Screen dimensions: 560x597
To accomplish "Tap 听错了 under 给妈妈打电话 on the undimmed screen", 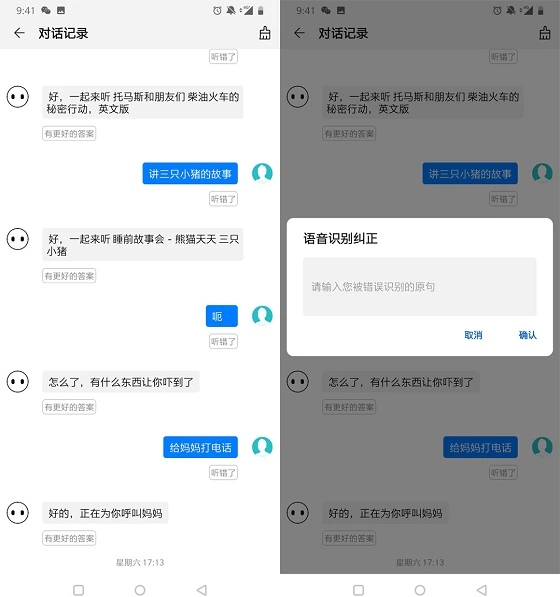I will 223,472.
